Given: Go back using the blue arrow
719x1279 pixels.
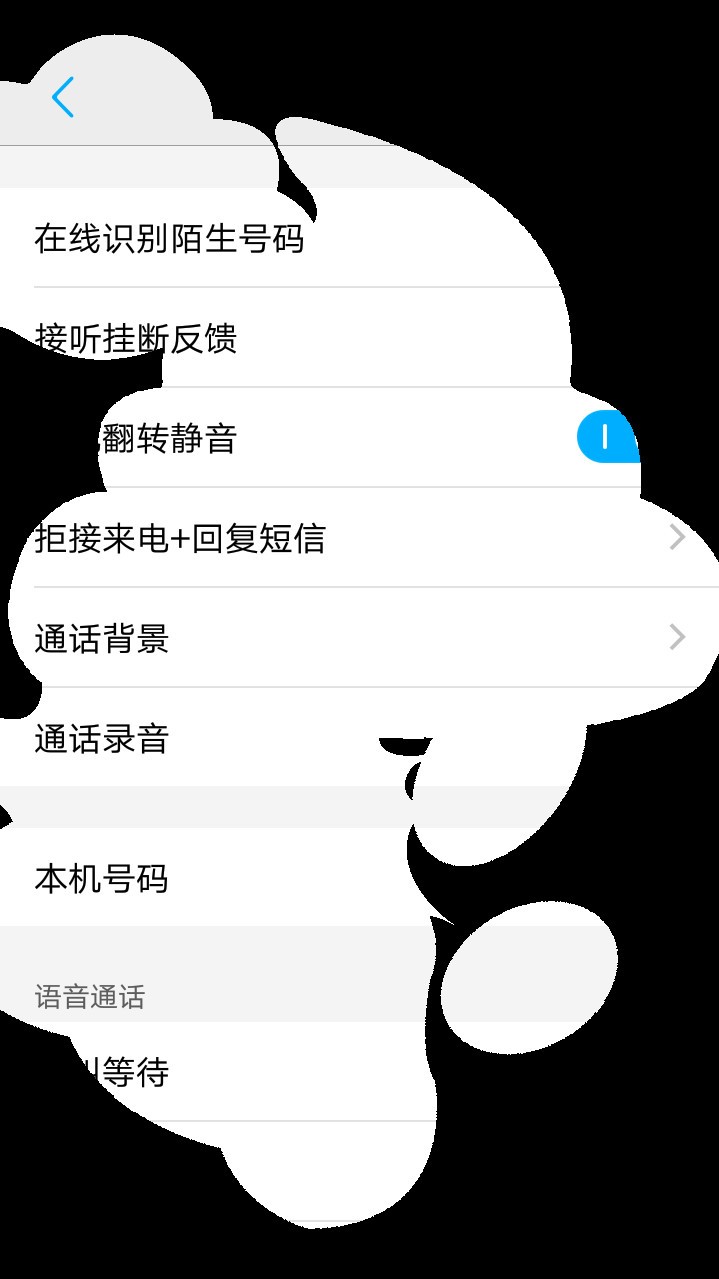Looking at the screenshot, I should coord(62,98).
